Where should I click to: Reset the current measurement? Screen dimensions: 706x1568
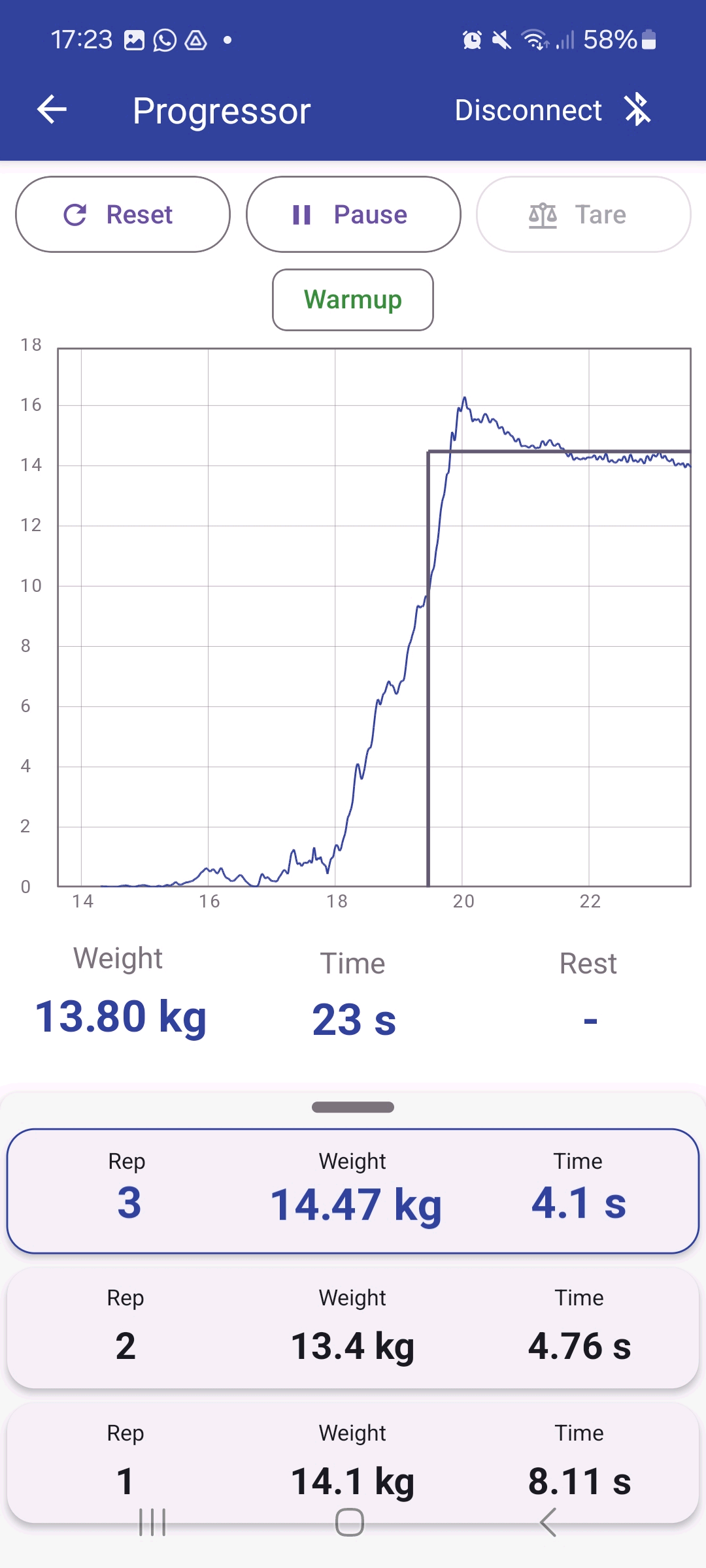point(122,214)
